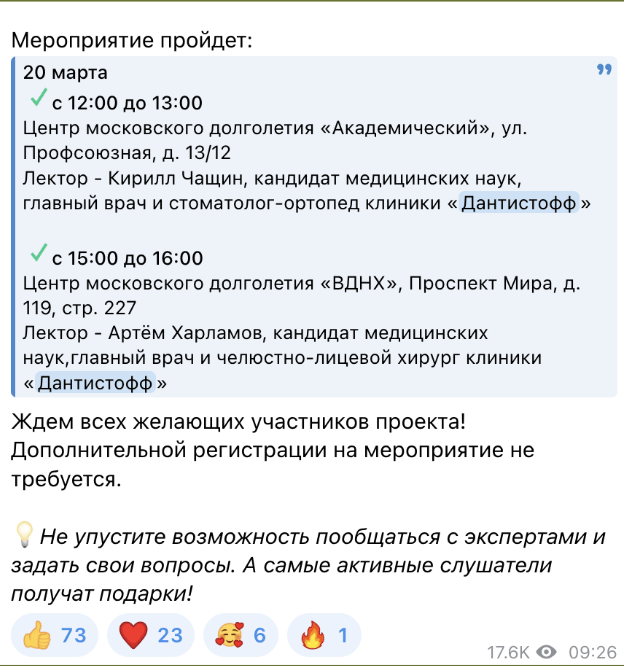
Task: Open «Дантистофф» link in Кирилл Чащин's lecture
Action: click(x=519, y=204)
